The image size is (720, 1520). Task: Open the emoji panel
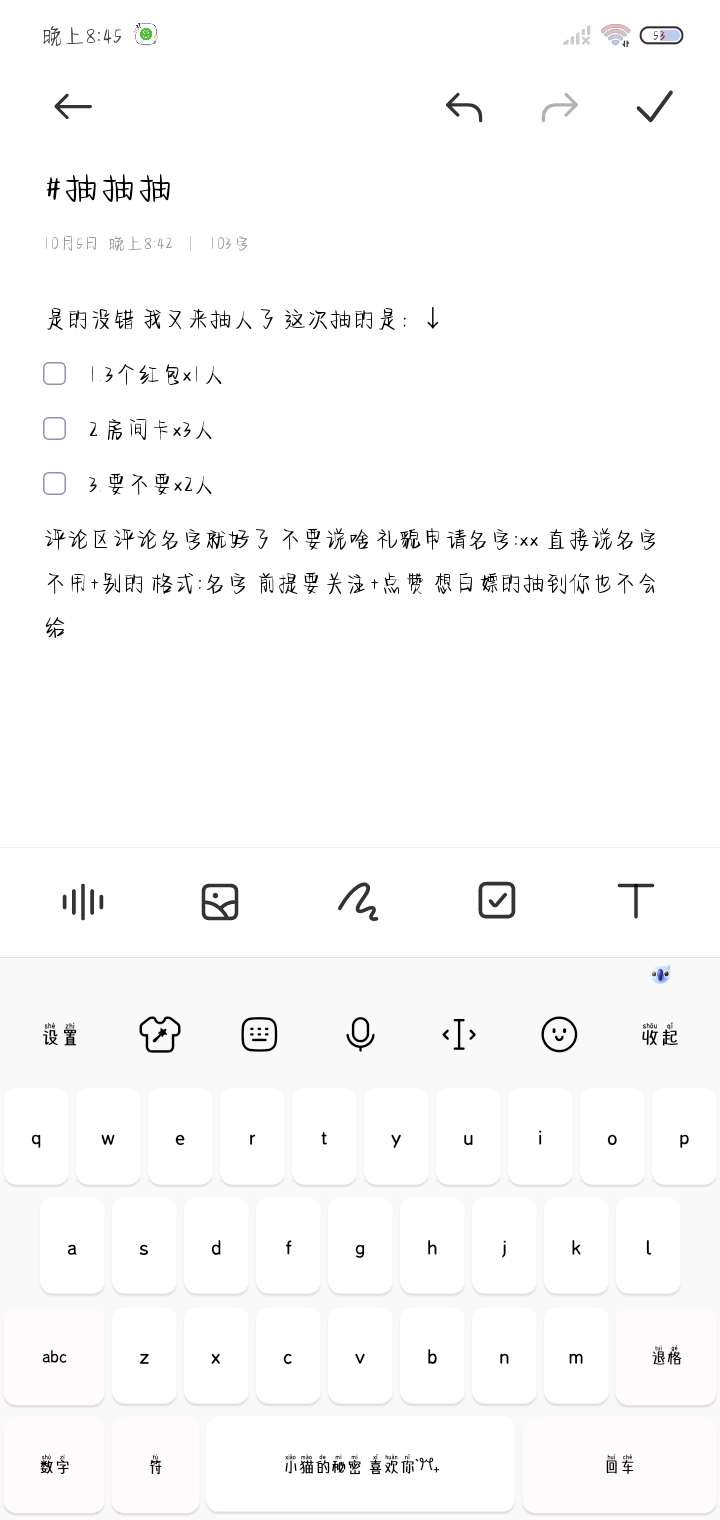pos(559,1034)
